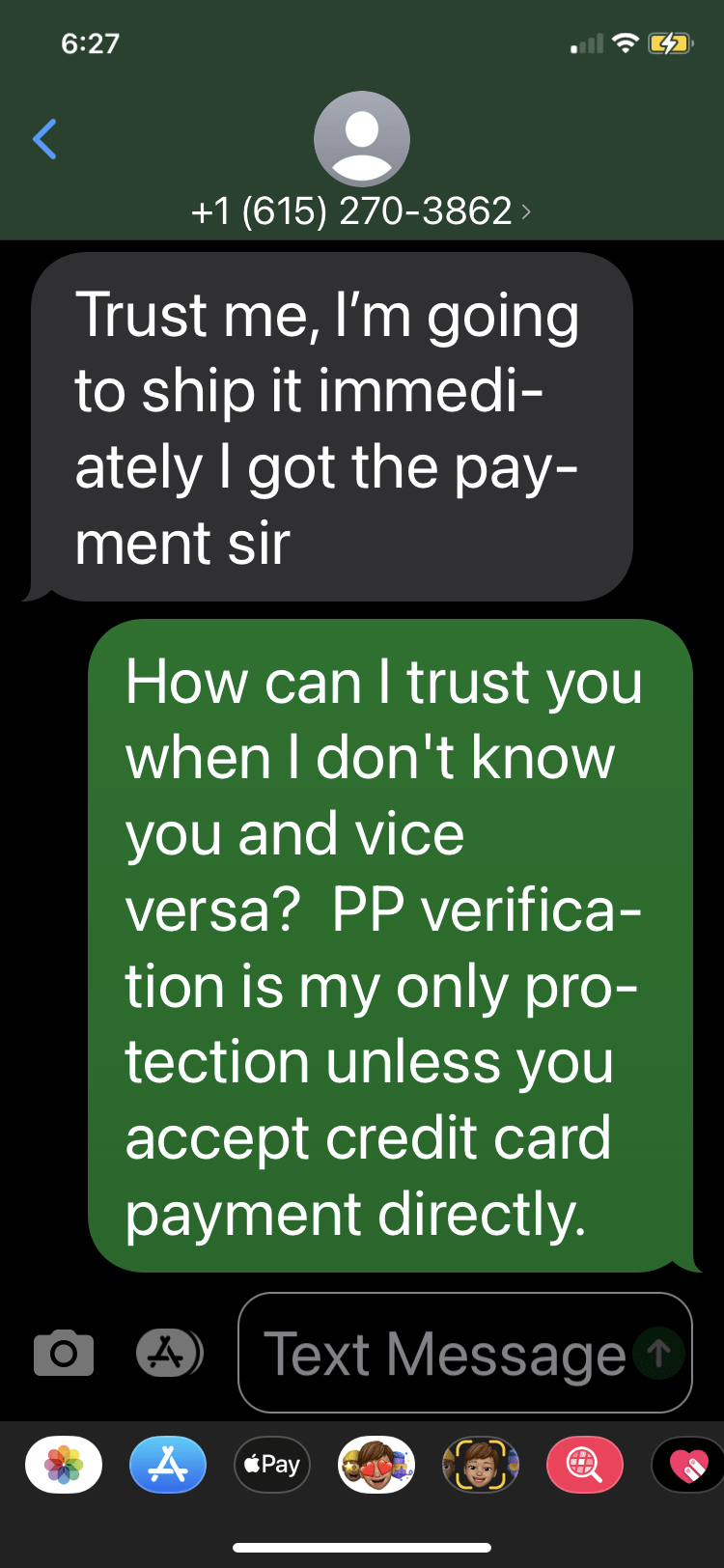Open contact details for +1 (615) 270-3862
Viewport: 724px width, 1568px height.
(361, 210)
